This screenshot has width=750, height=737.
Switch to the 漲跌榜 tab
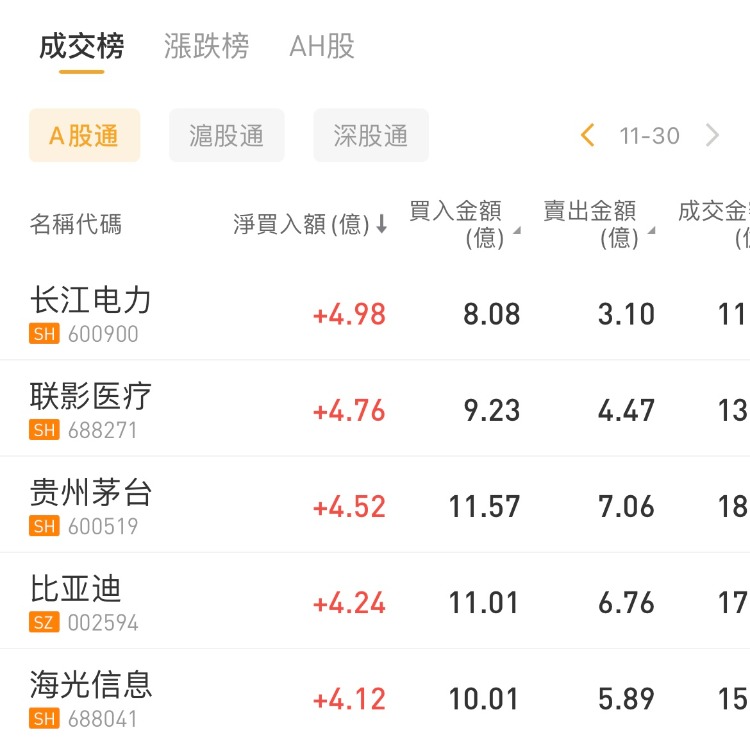point(206,46)
